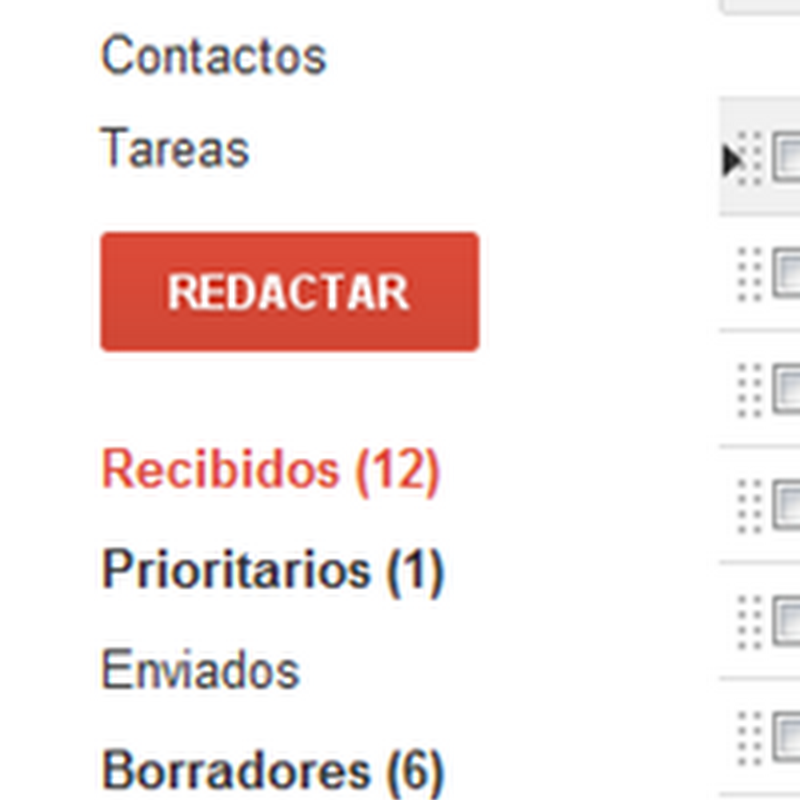
Task: Open the Recibidos (12) folder
Action: 270,470
